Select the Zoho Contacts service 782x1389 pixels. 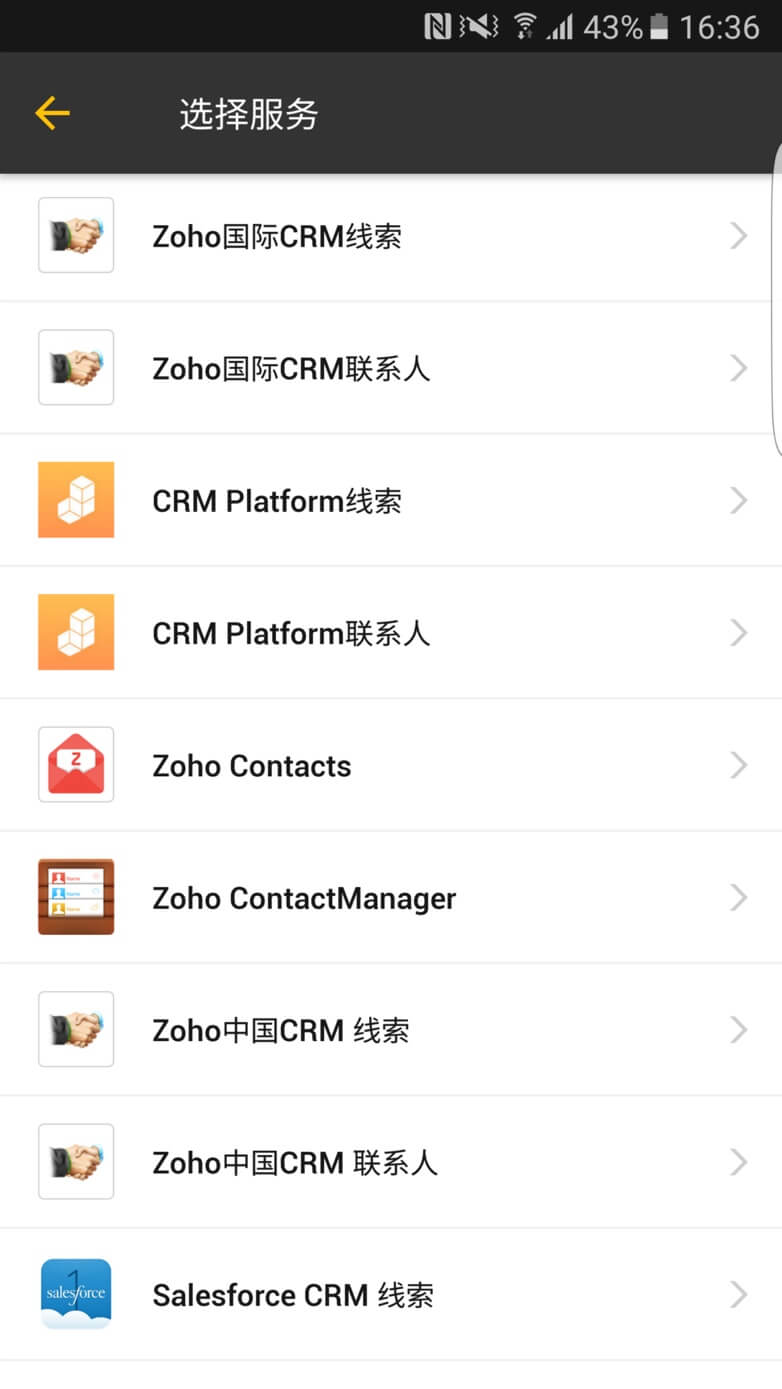[390, 764]
